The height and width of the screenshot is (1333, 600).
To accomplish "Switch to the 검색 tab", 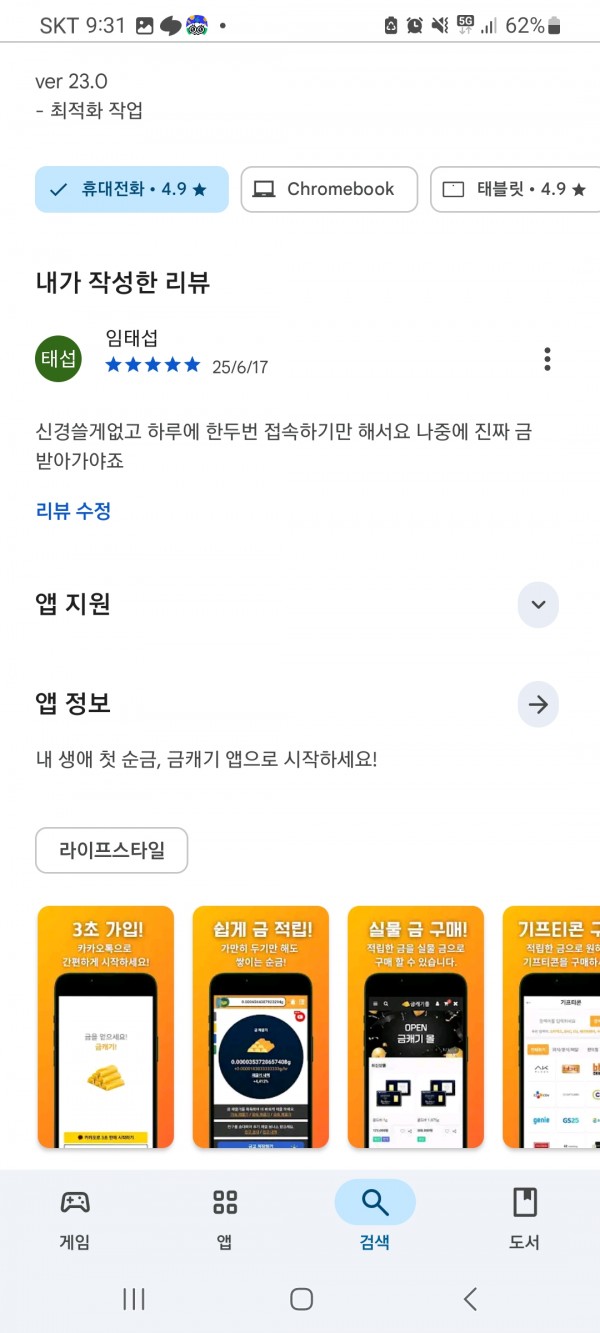I will (x=375, y=1218).
